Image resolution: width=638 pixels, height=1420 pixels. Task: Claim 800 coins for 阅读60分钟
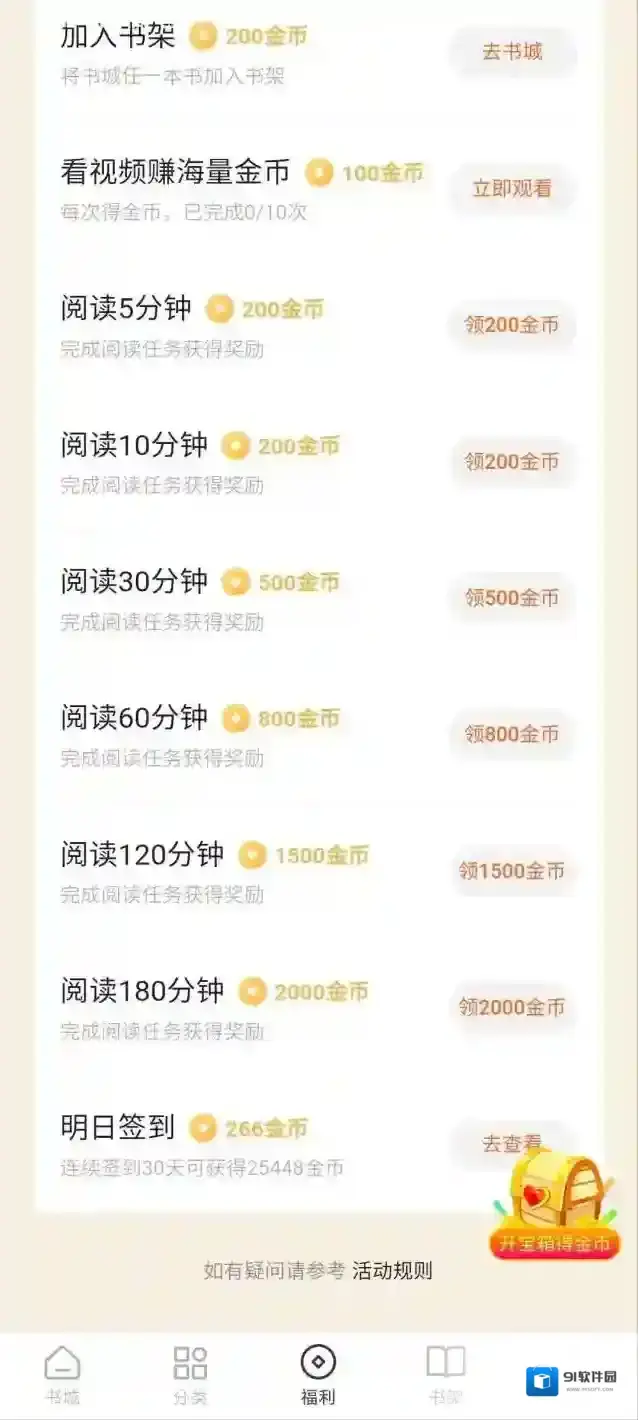coord(512,734)
